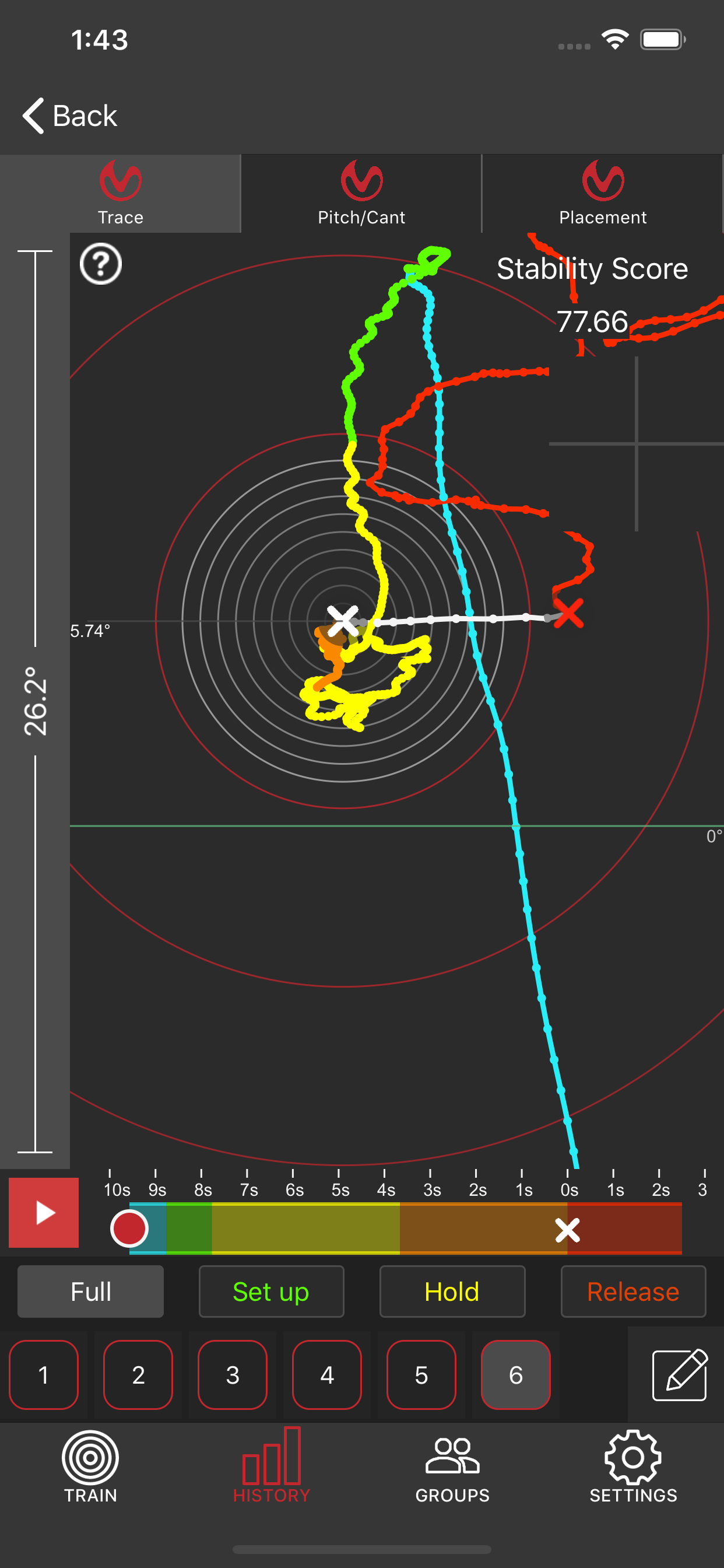The image size is (724, 1568).
Task: Select shot number 1
Action: pyautogui.click(x=44, y=1374)
